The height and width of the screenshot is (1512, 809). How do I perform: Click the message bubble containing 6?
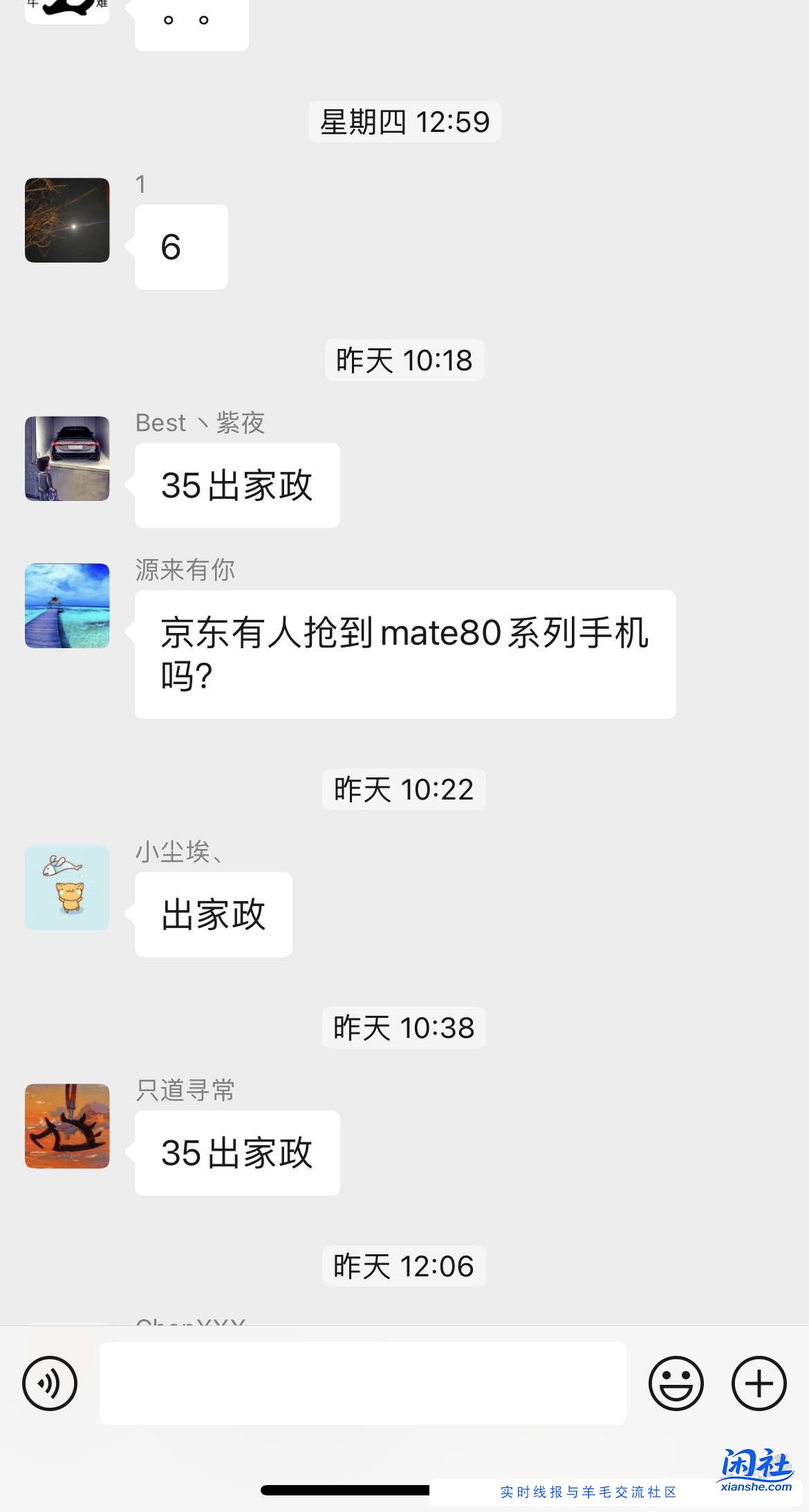(180, 247)
